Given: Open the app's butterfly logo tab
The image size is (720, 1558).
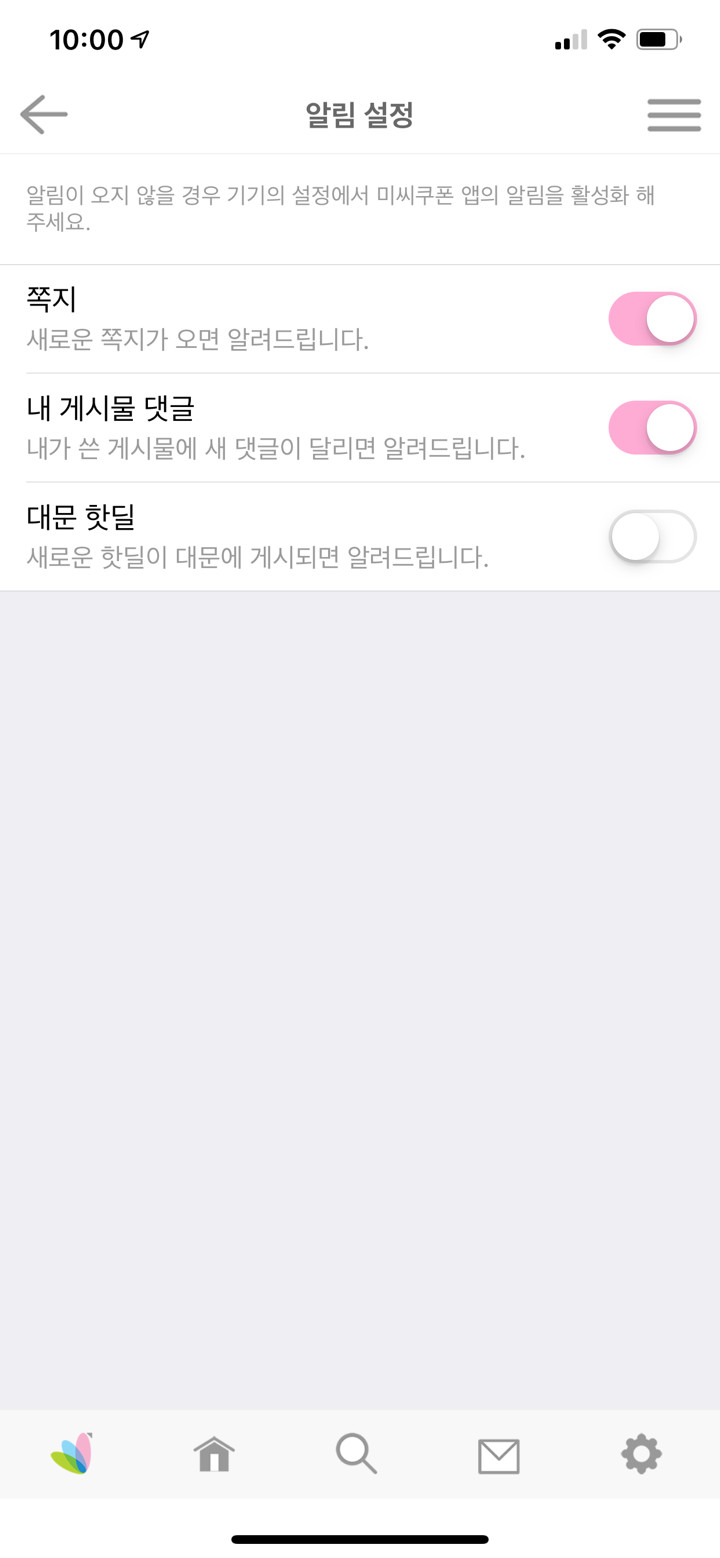Looking at the screenshot, I should [72, 1455].
